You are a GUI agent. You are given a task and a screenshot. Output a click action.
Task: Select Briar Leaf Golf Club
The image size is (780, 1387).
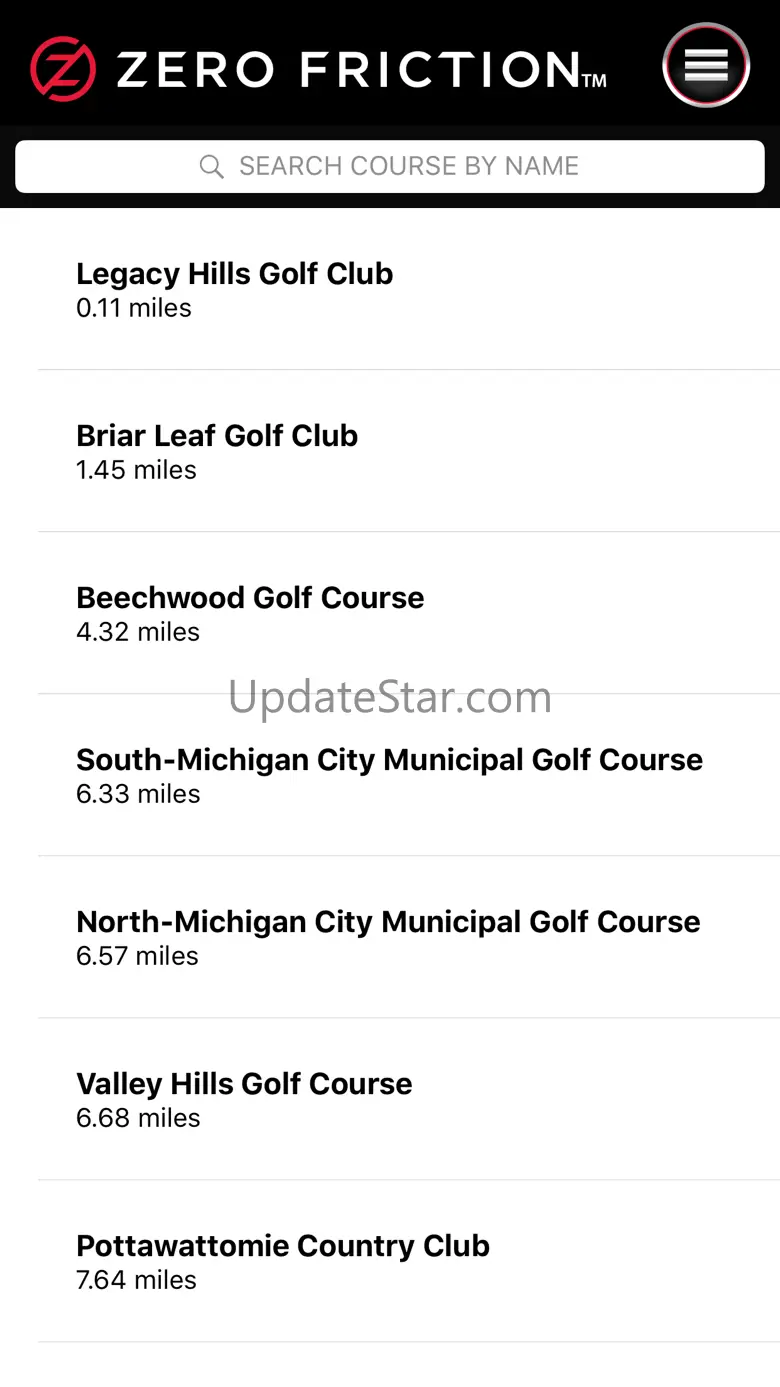(x=217, y=451)
